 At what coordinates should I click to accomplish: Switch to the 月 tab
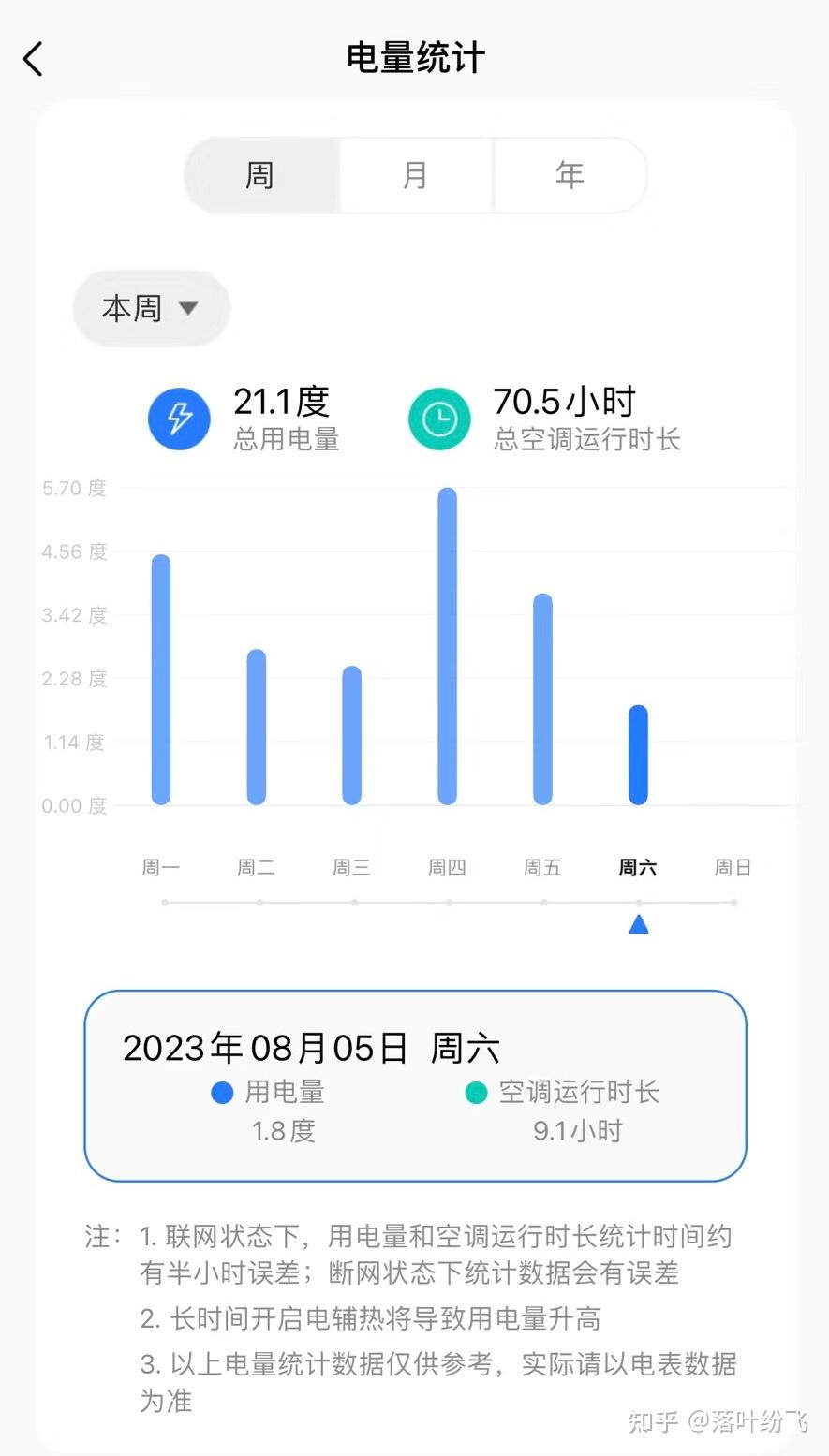pyautogui.click(x=415, y=175)
